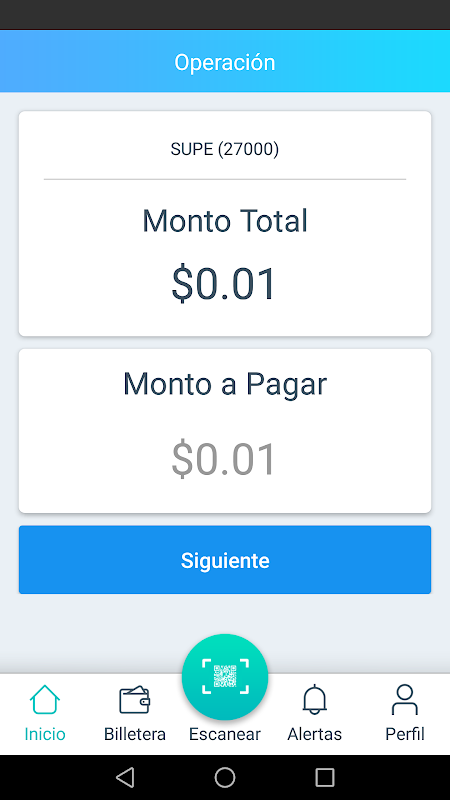The image size is (450, 800).
Task: Switch to the Alertas tab
Action: tap(314, 713)
